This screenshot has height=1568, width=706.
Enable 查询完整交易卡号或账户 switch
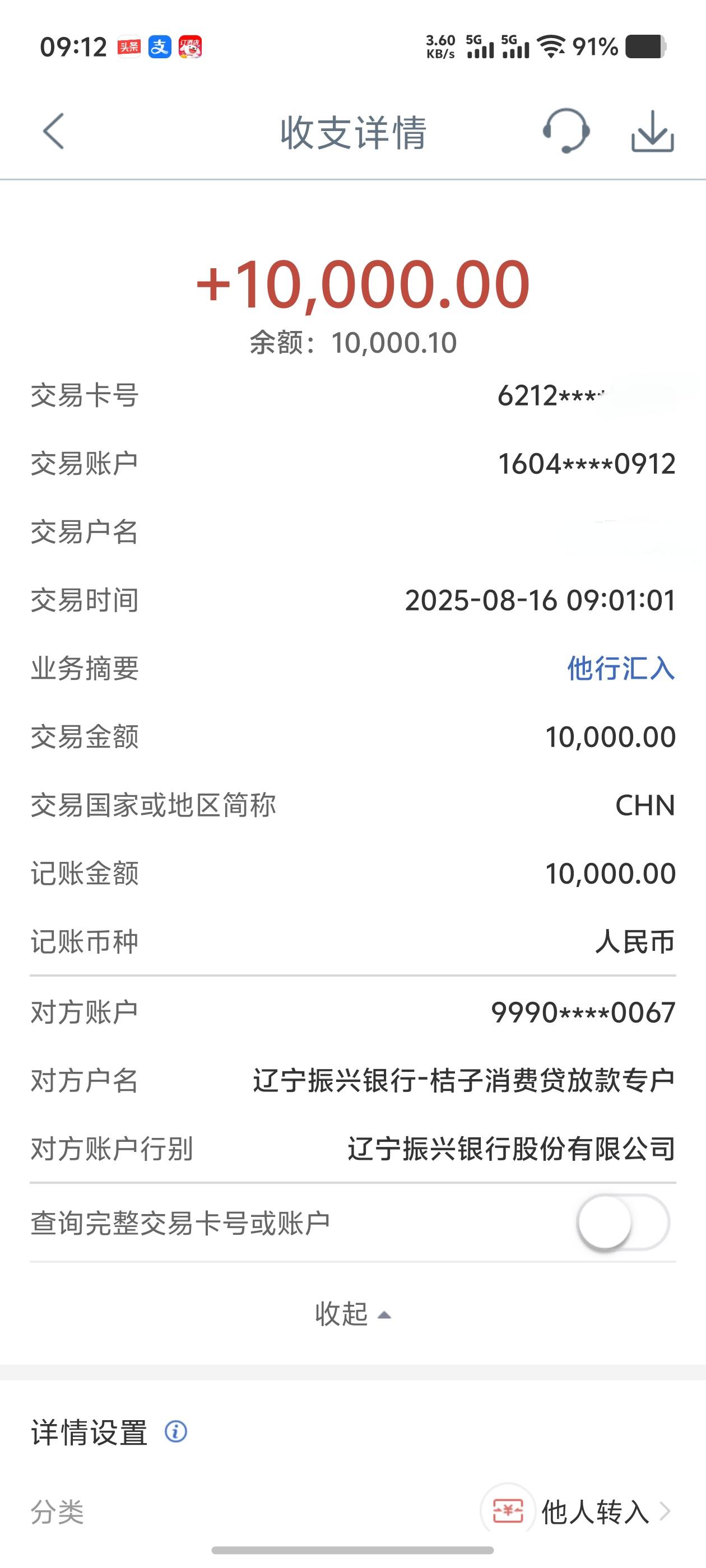click(x=623, y=1223)
